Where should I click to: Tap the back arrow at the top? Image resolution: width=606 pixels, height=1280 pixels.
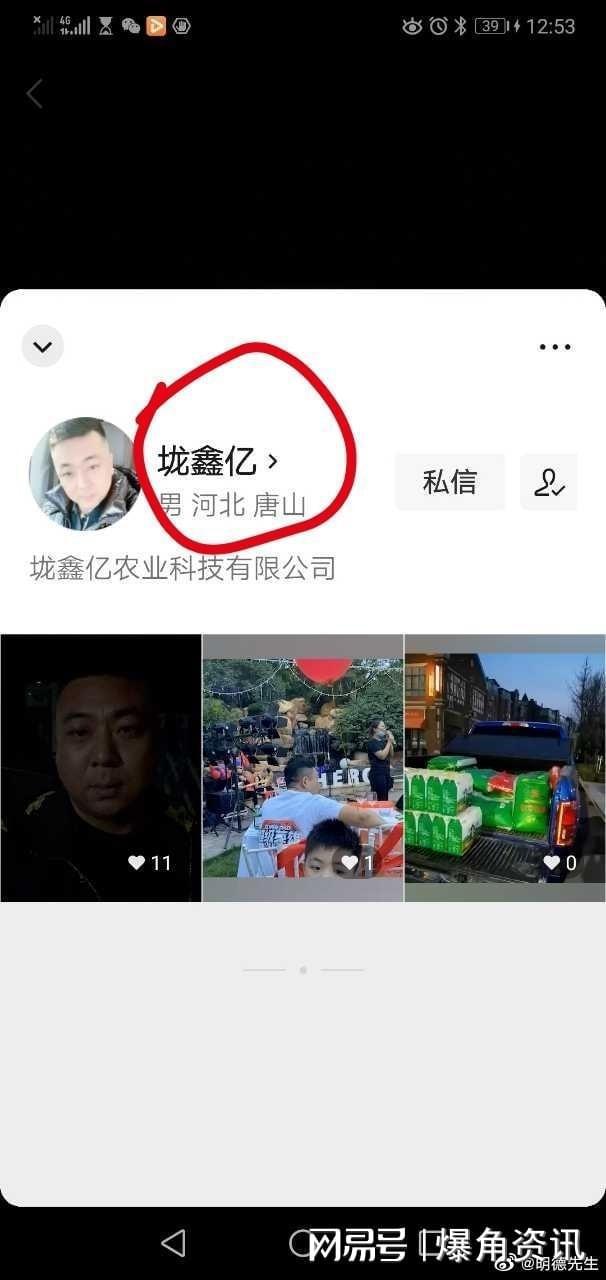tap(34, 94)
